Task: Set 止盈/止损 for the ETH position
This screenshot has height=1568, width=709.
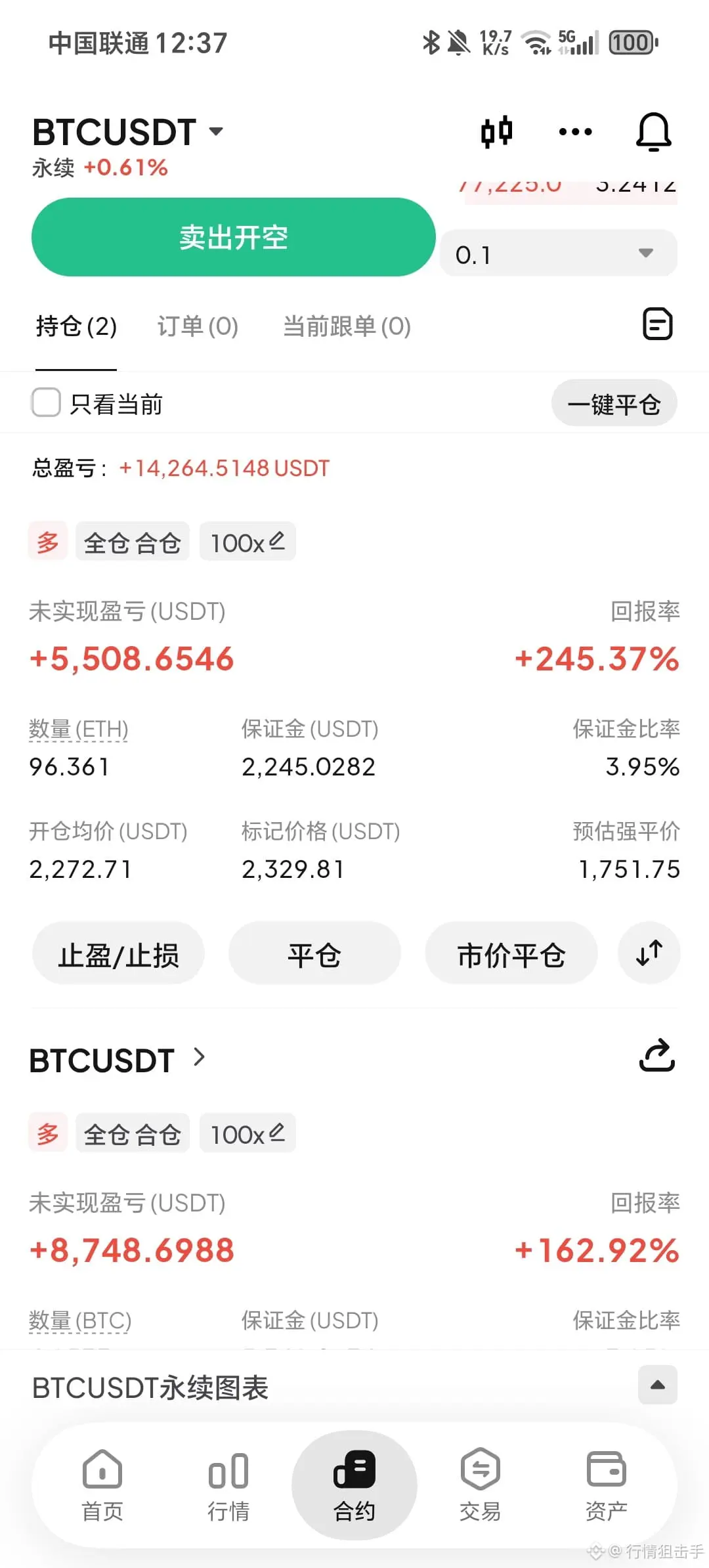Action: [x=118, y=953]
